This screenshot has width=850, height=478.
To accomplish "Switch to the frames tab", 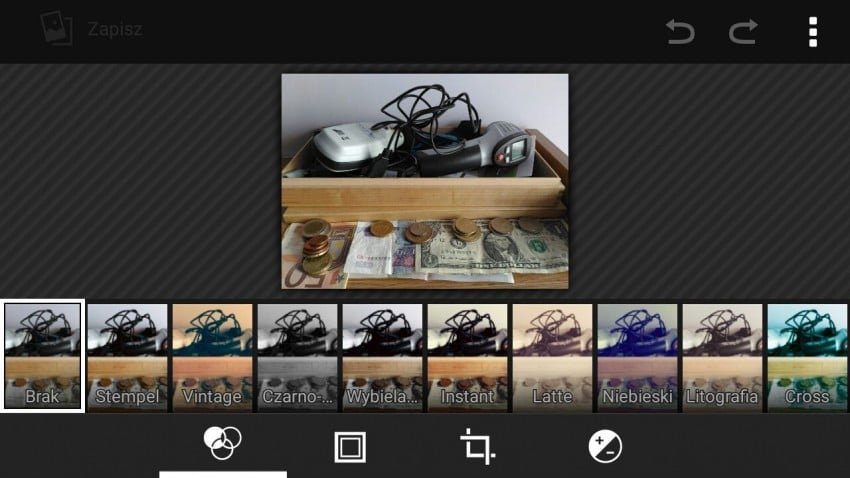I will coord(350,446).
